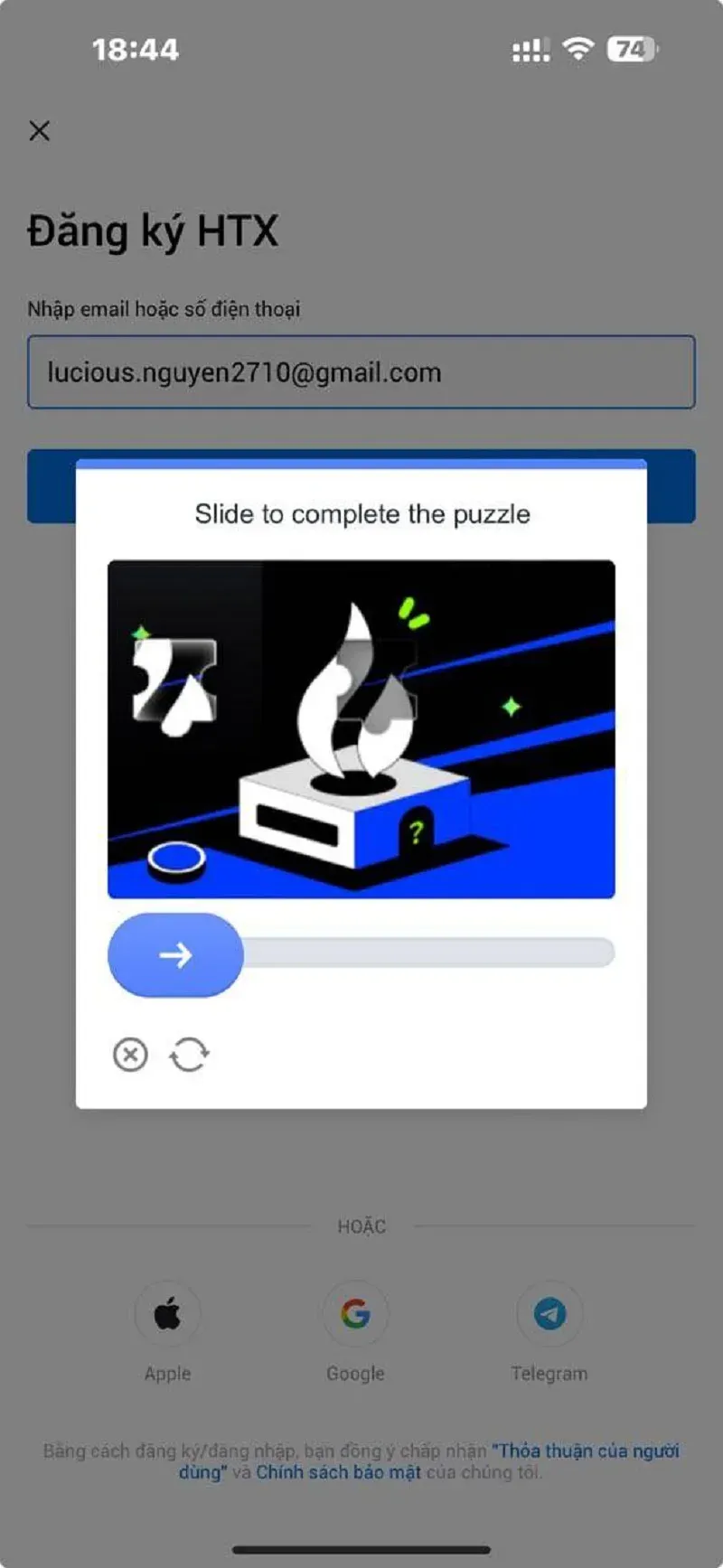Screen dimensions: 723x1568
Task: Open the Chính sách bảo mật link
Action: click(338, 1472)
